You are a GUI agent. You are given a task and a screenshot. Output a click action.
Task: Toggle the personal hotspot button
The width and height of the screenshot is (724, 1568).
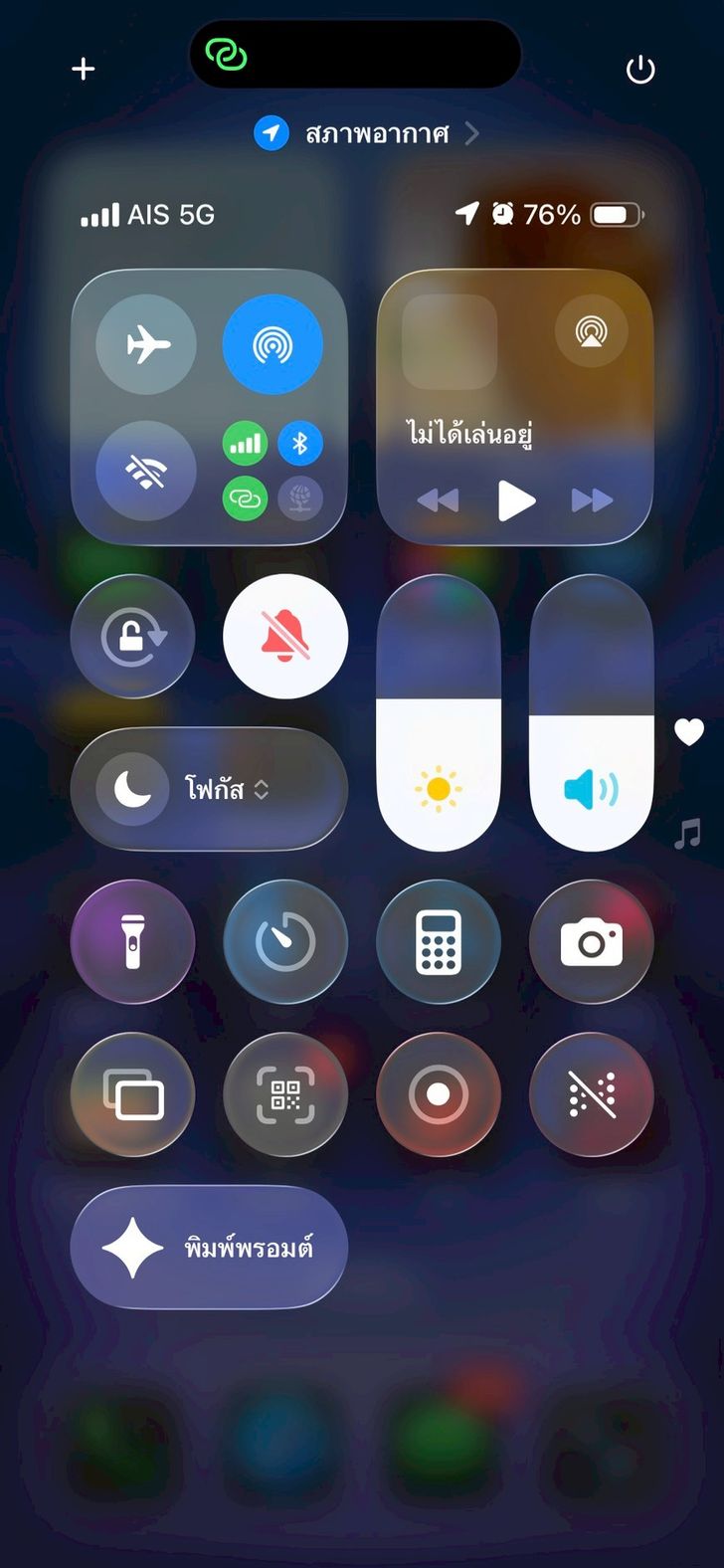(x=245, y=498)
